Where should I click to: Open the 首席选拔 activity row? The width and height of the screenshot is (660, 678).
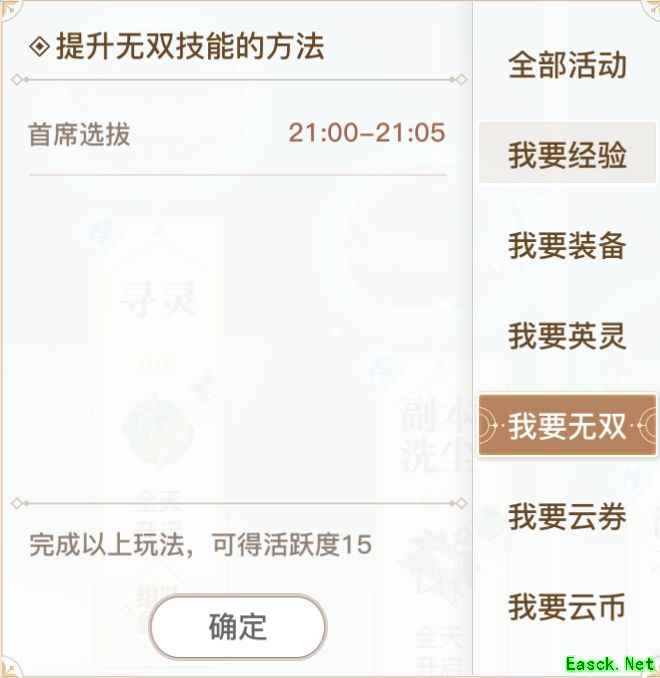(x=237, y=134)
